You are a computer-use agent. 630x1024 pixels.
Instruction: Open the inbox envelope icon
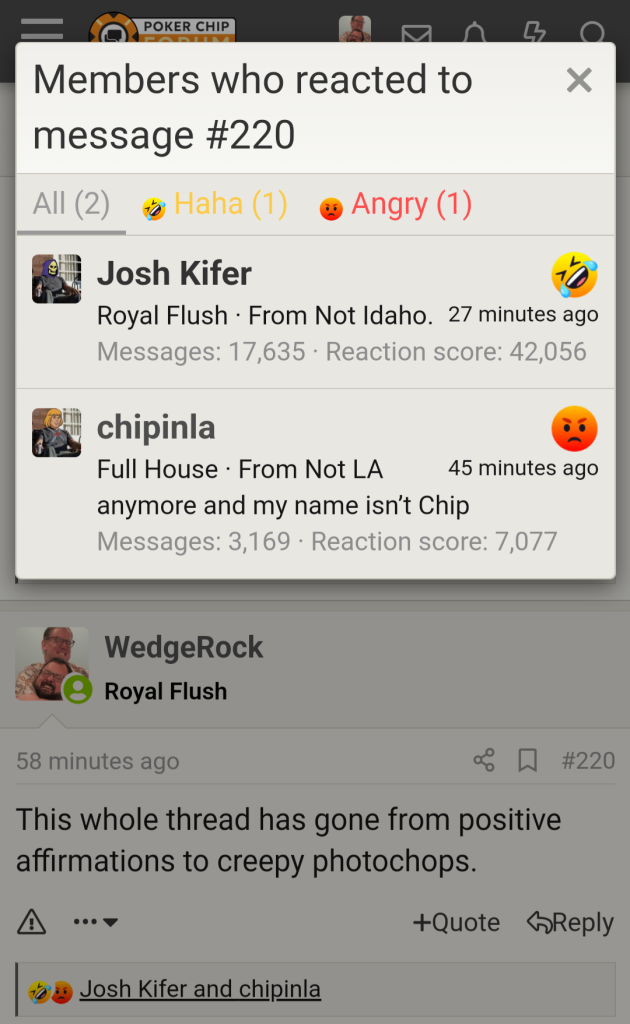416,34
